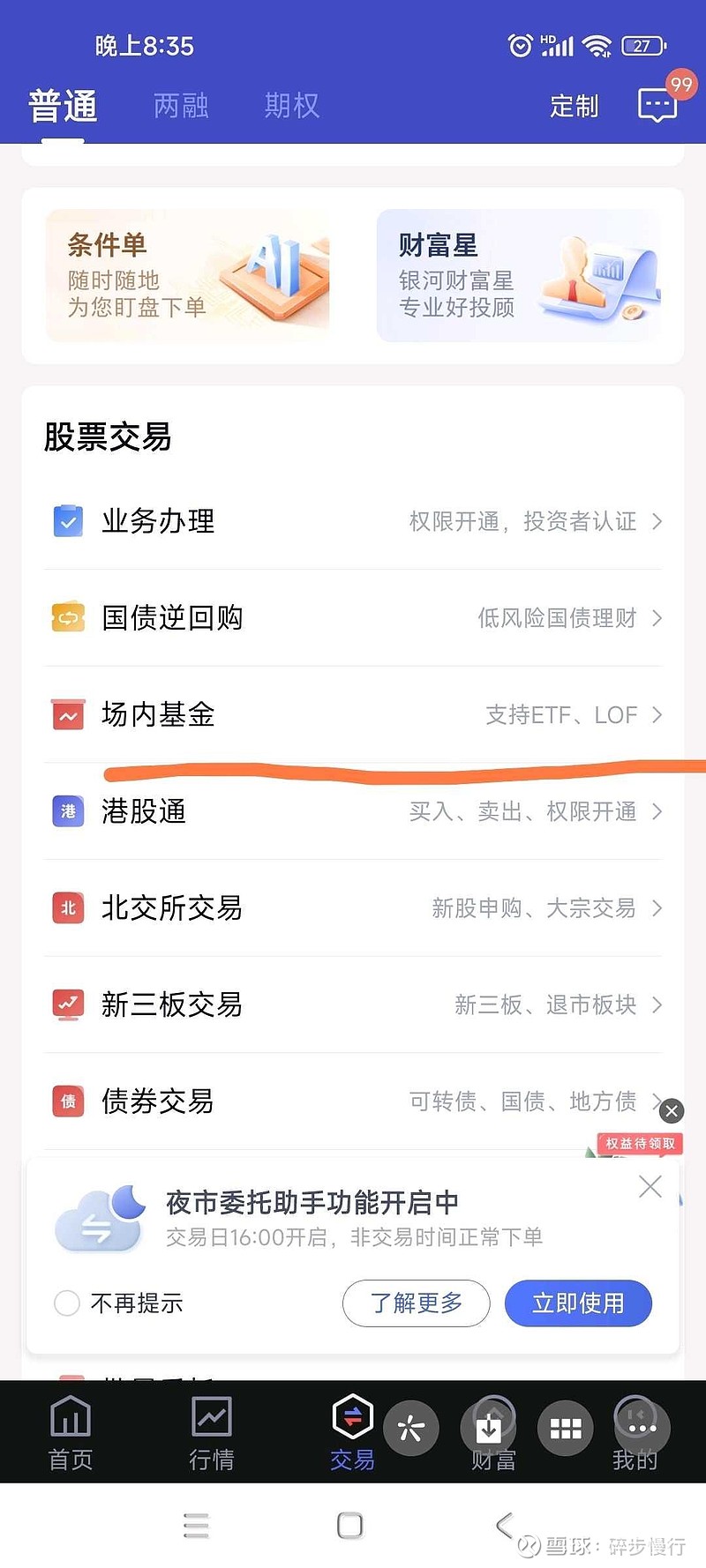Image resolution: width=706 pixels, height=1568 pixels.
Task: Open the 财富星 card
Action: tap(518, 275)
